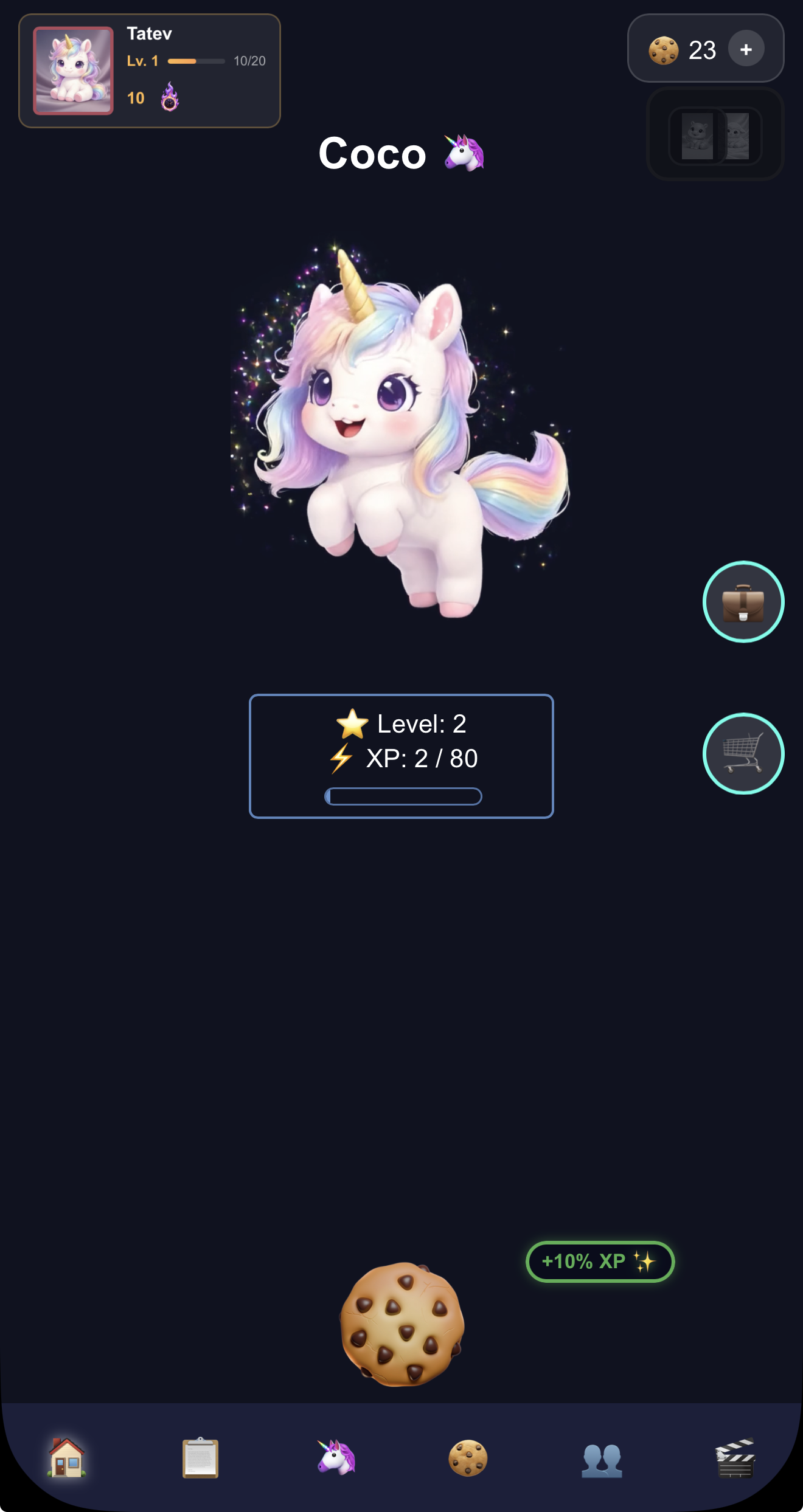Open Tatev's profile card
Screen dimensions: 803x1512
pyautogui.click(x=149, y=71)
